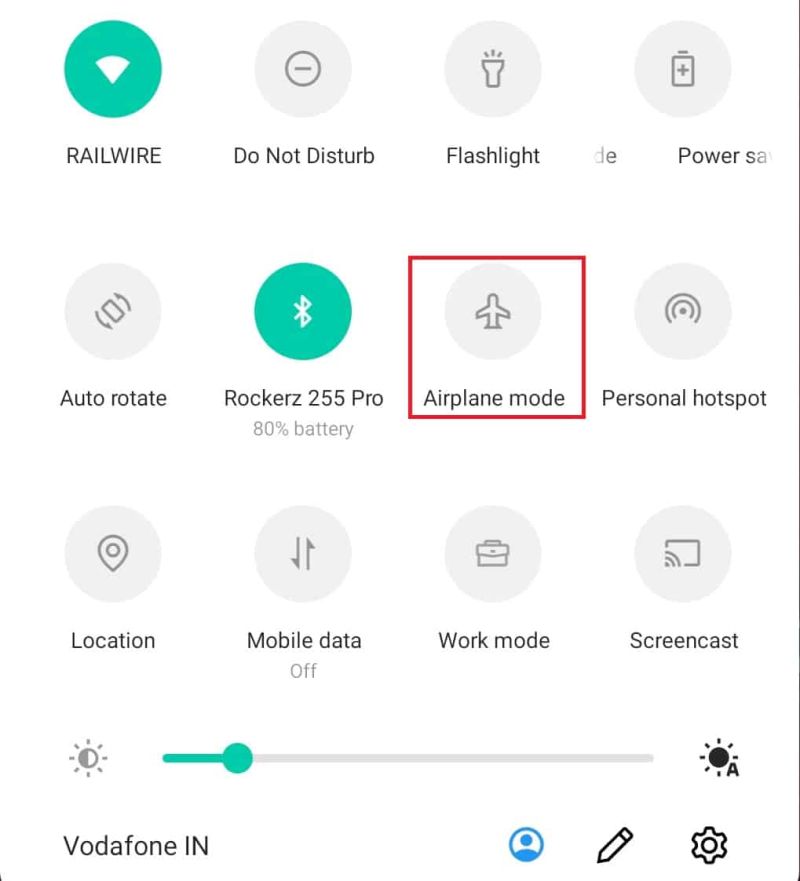Tap the Screencast tile

coord(684,554)
